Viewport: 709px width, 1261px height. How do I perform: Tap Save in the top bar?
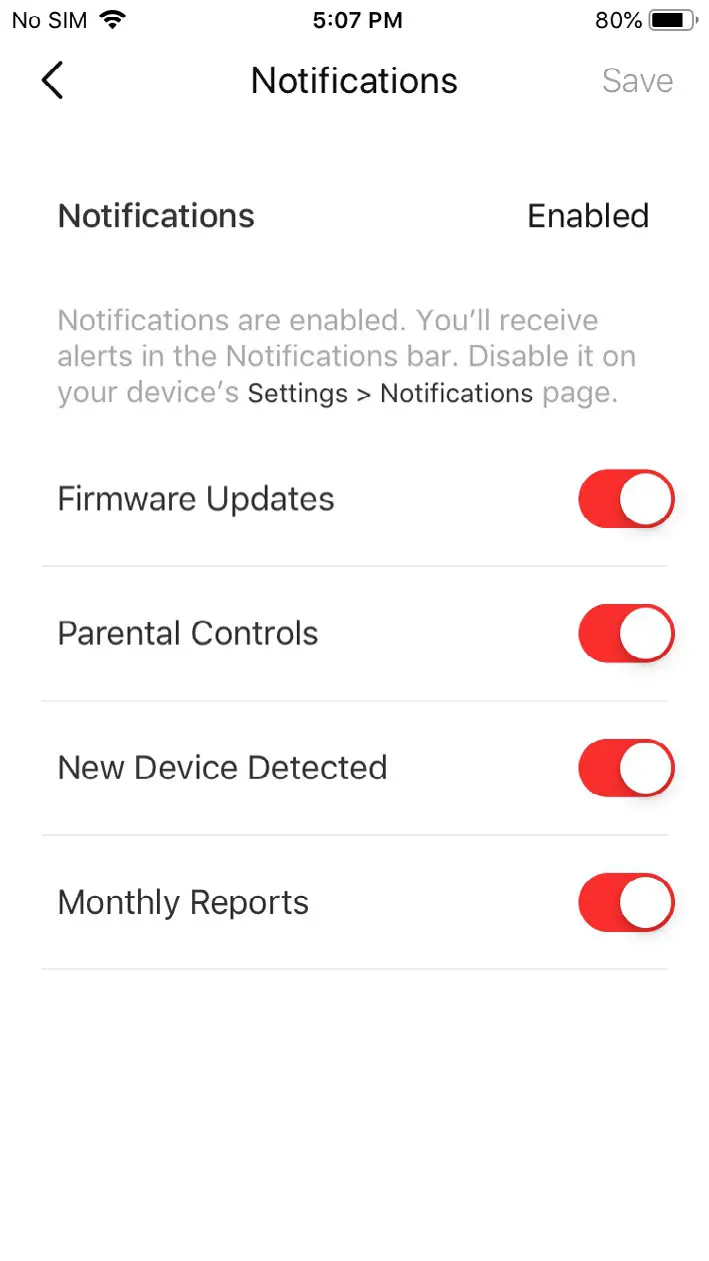637,81
